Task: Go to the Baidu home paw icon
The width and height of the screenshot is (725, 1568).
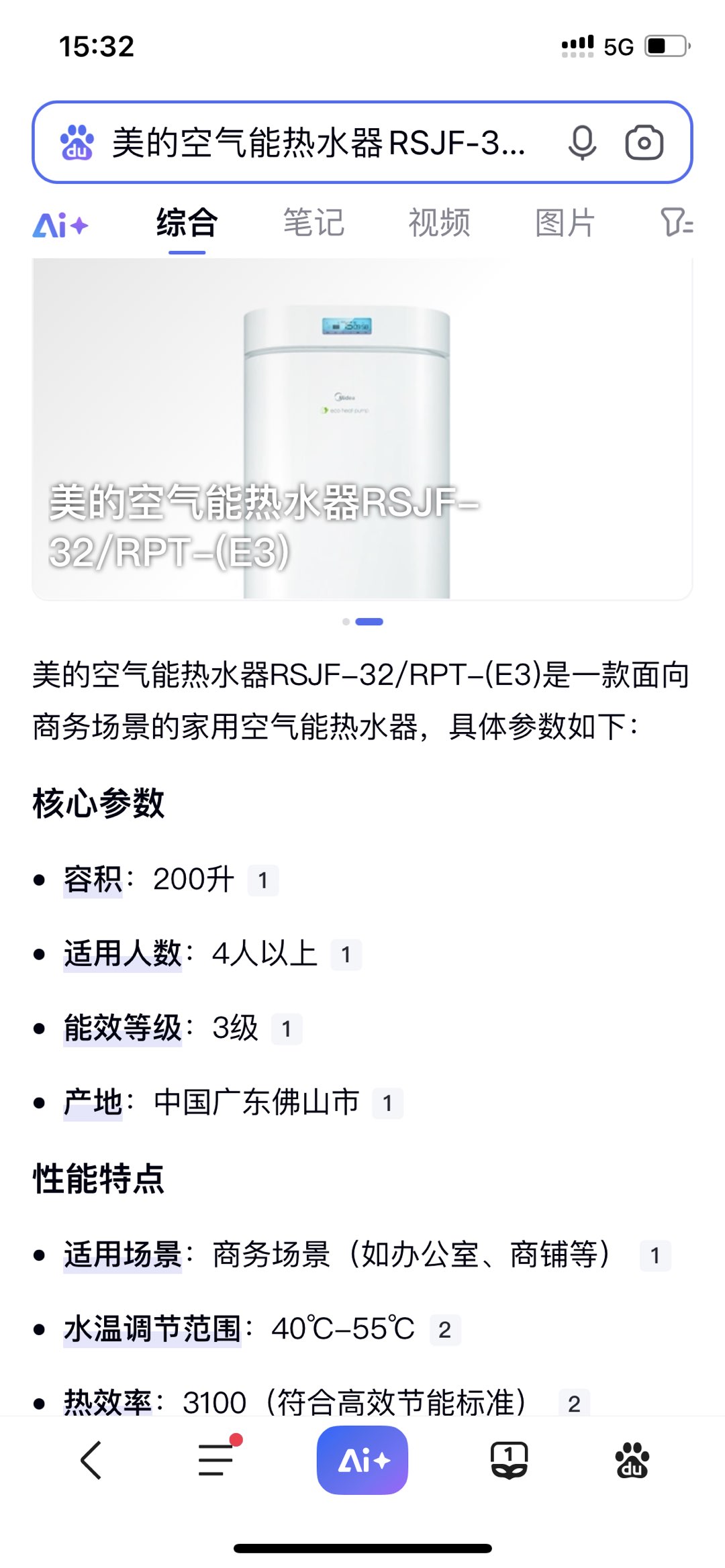Action: (x=632, y=1461)
